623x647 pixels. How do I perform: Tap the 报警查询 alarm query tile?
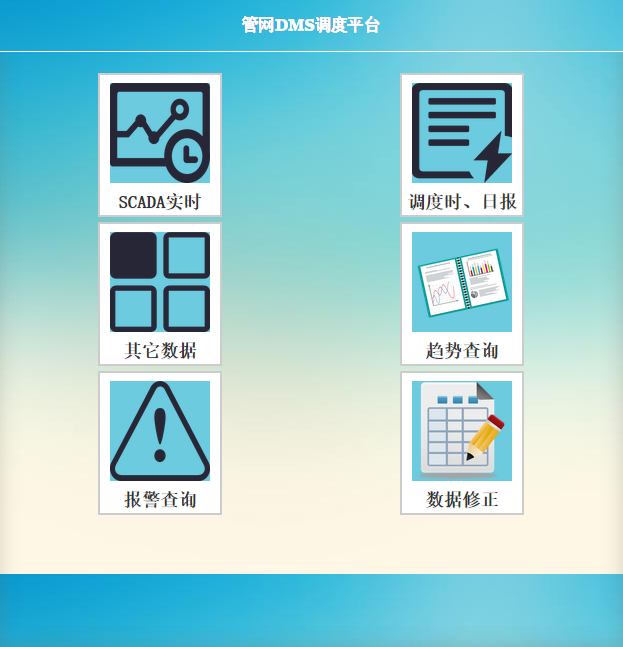point(160,443)
